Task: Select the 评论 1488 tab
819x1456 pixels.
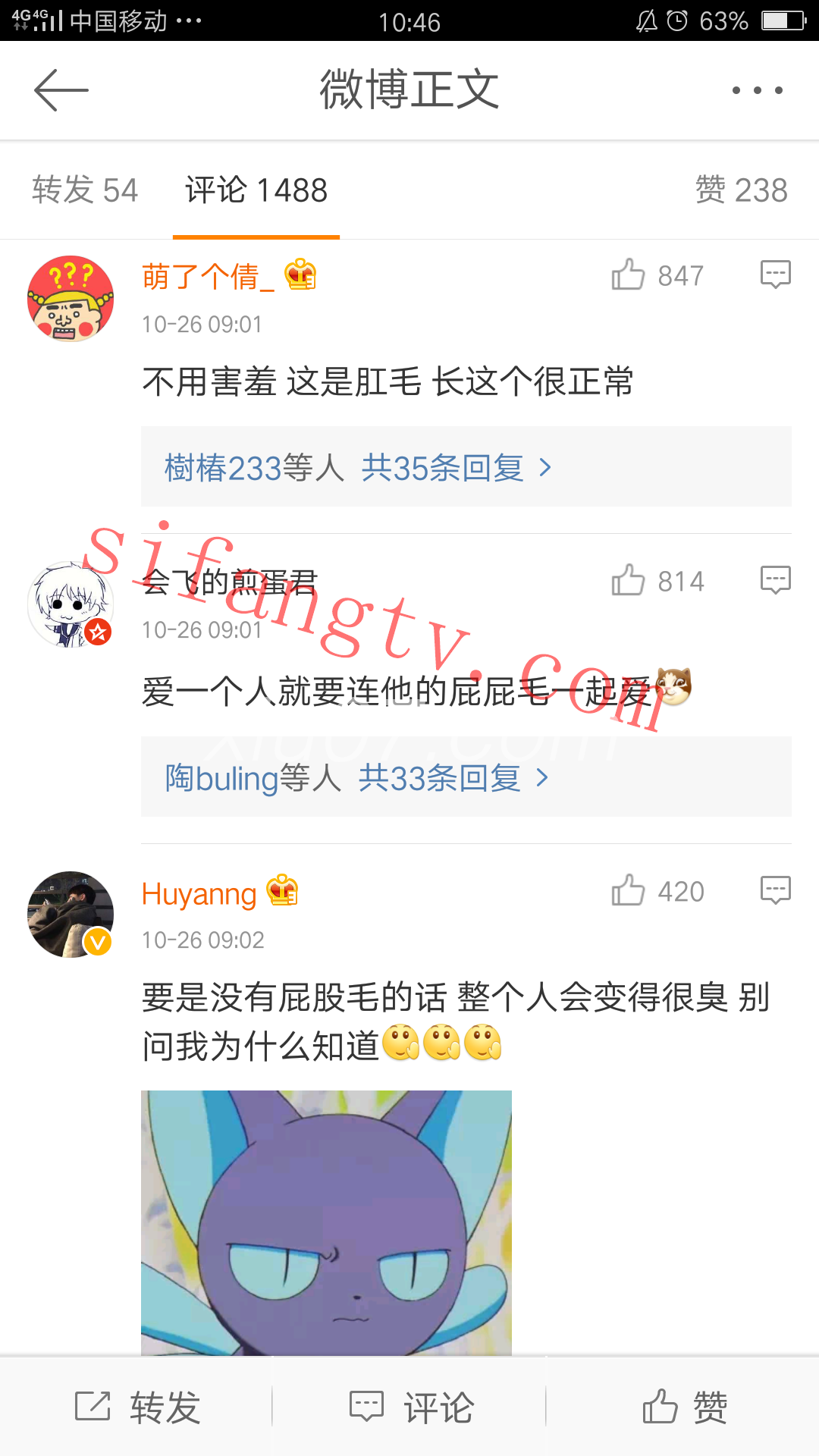Action: coord(256,190)
